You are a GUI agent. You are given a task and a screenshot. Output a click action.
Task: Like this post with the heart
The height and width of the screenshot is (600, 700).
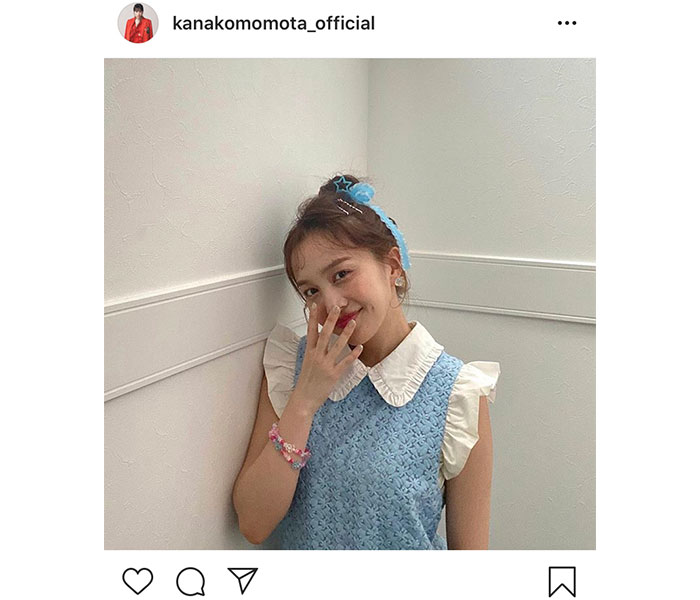(x=138, y=581)
